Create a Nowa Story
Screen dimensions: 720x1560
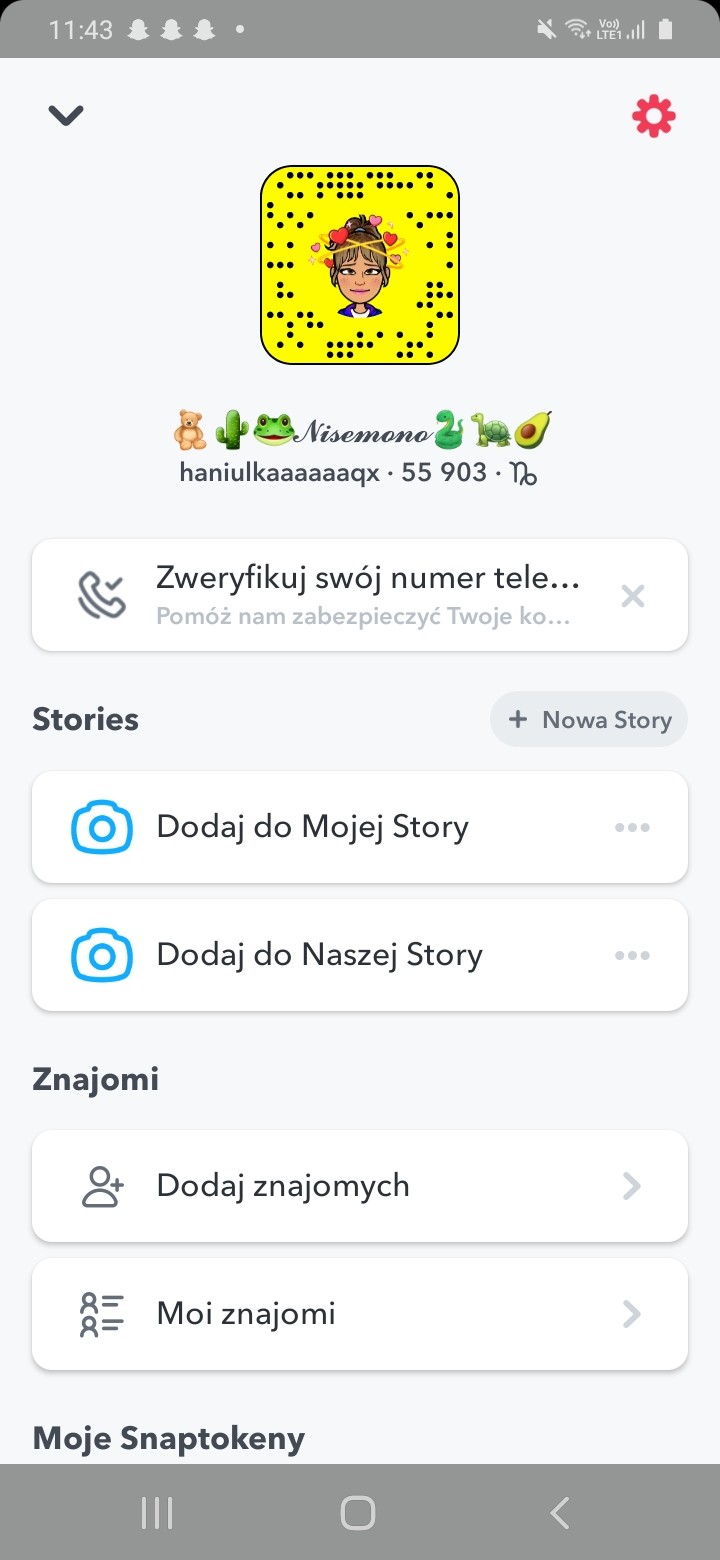(x=589, y=720)
